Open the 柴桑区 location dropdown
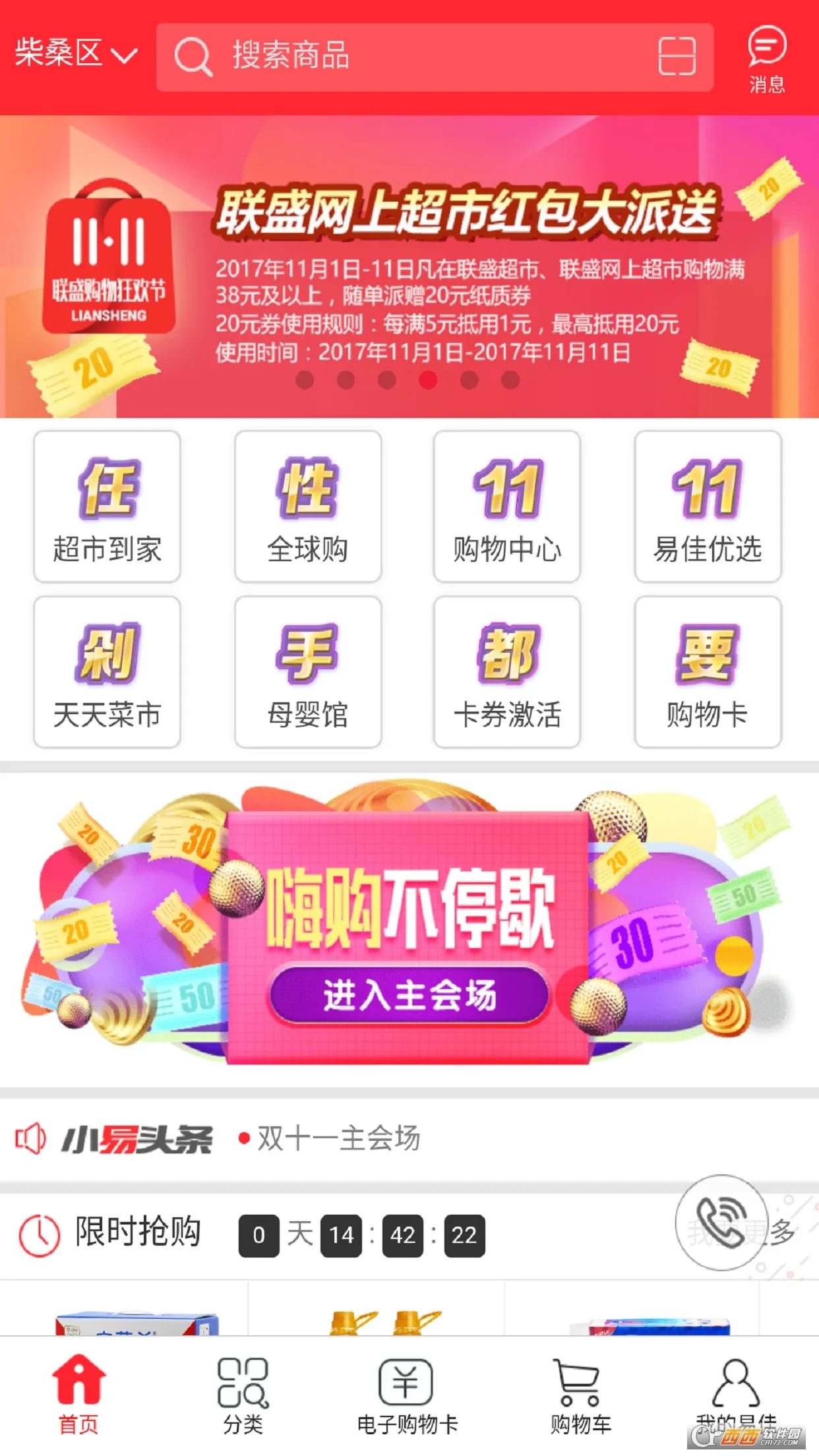 (x=75, y=54)
